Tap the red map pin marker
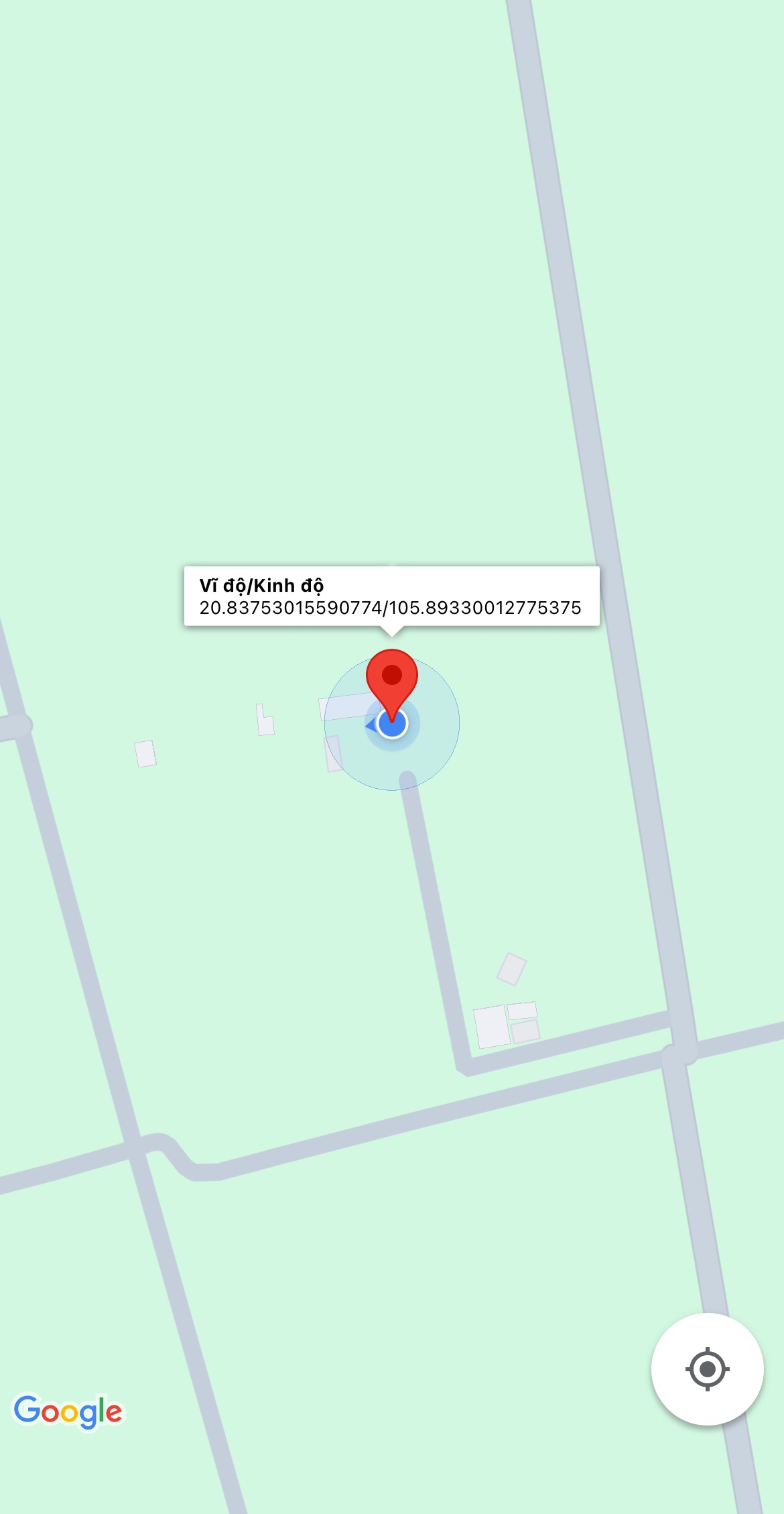 392,685
